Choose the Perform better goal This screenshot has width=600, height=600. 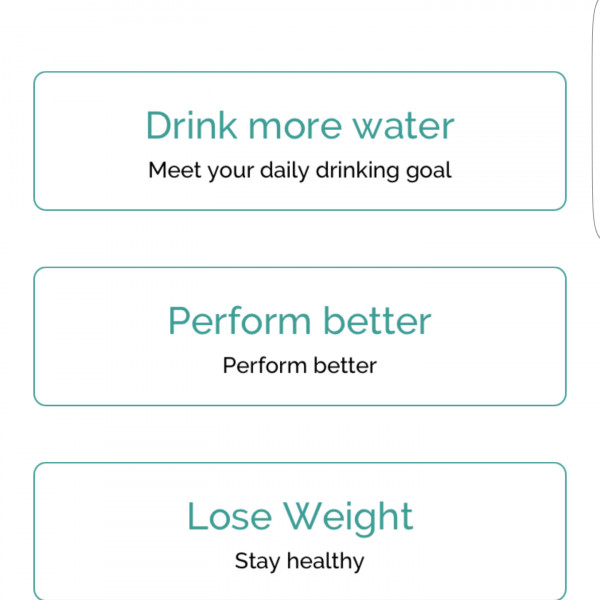(300, 336)
